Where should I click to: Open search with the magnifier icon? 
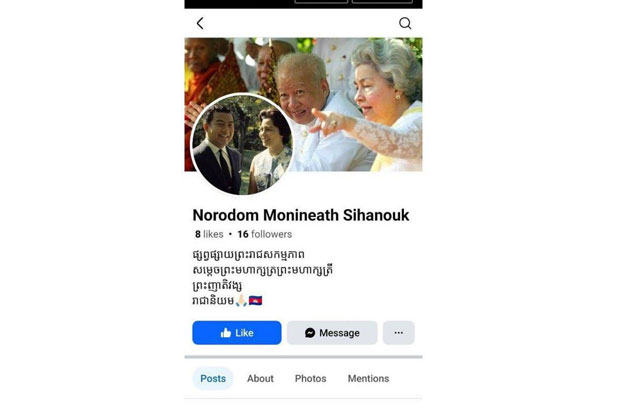click(405, 23)
